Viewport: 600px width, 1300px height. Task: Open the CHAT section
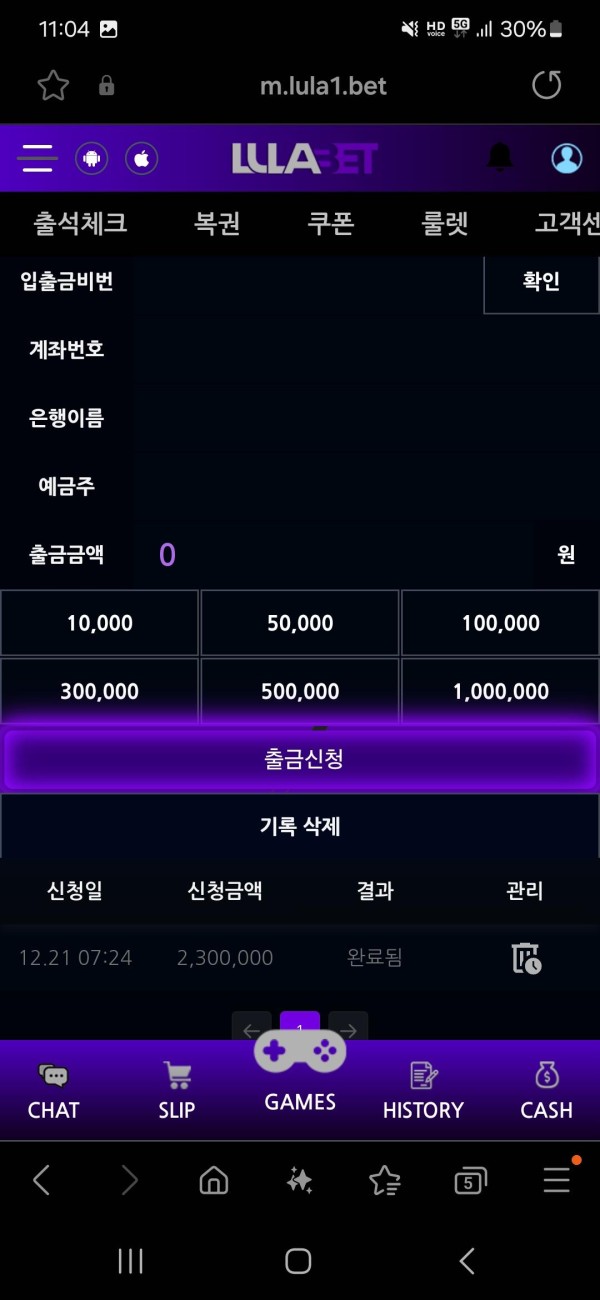(x=54, y=1091)
